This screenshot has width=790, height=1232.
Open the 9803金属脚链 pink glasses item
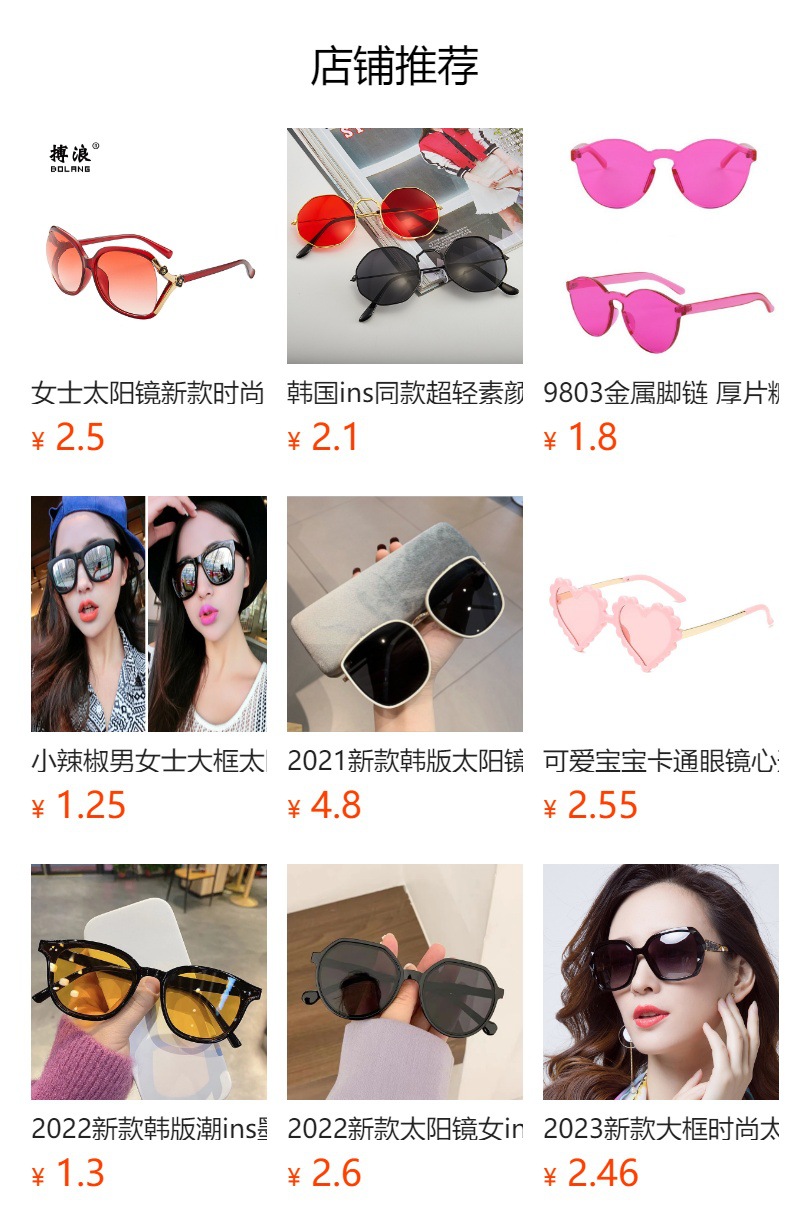pos(660,246)
